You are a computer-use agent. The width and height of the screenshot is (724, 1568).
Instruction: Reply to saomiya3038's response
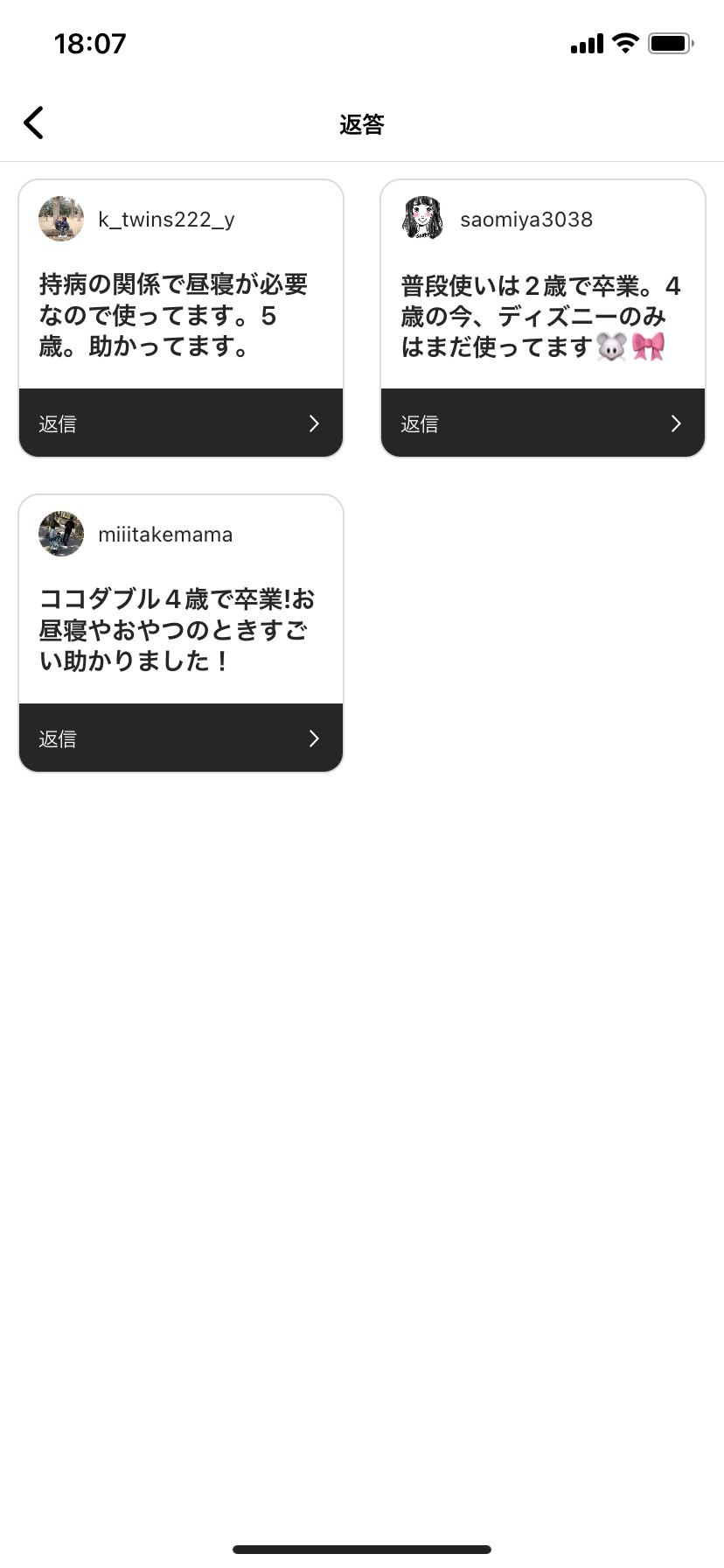543,423
